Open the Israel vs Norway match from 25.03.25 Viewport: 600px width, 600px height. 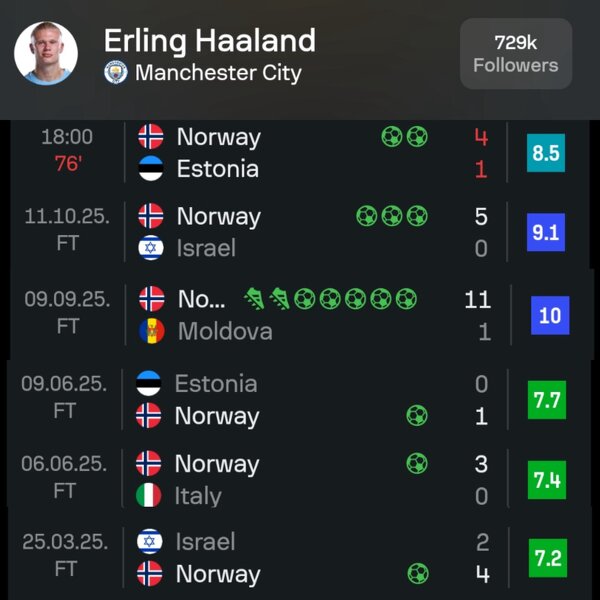click(300, 557)
